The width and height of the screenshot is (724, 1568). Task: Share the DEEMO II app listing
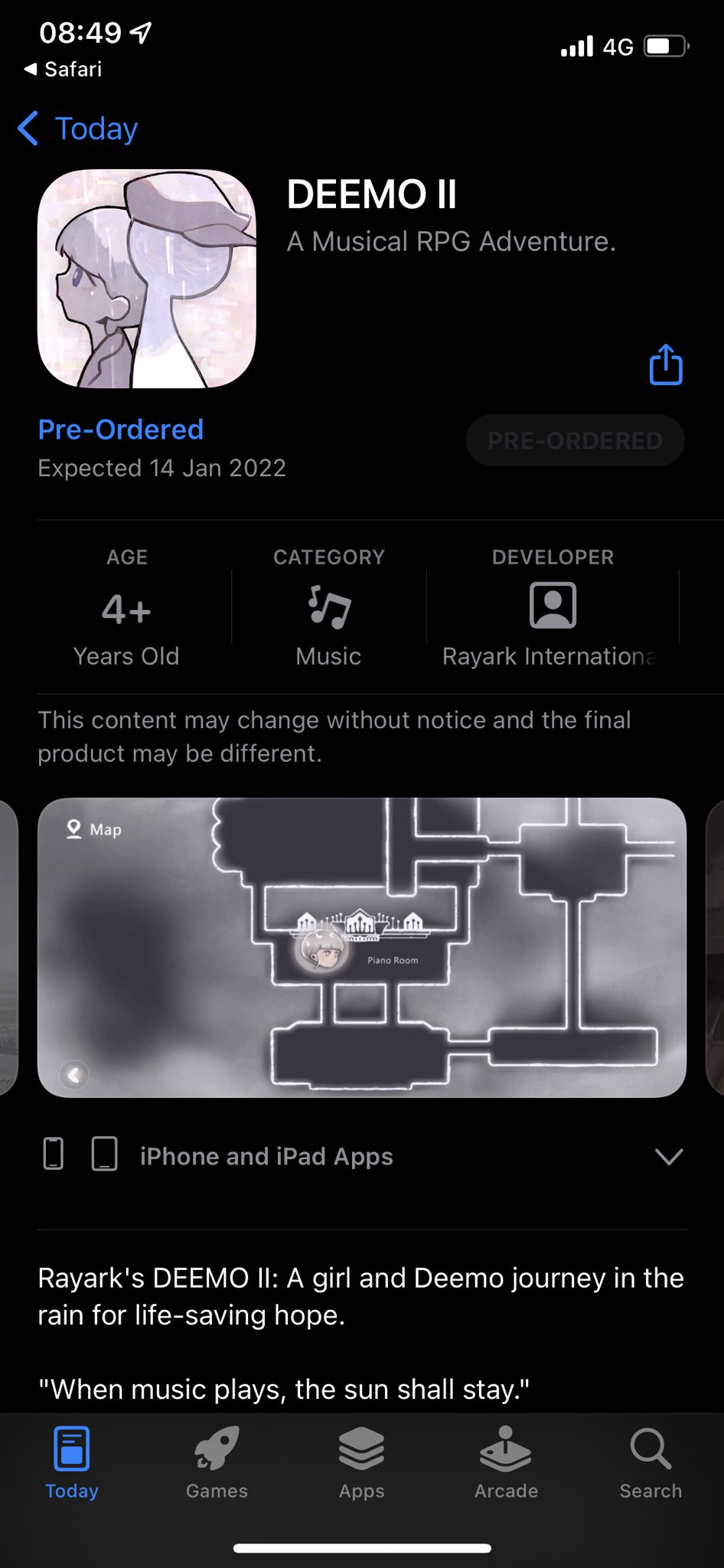665,364
